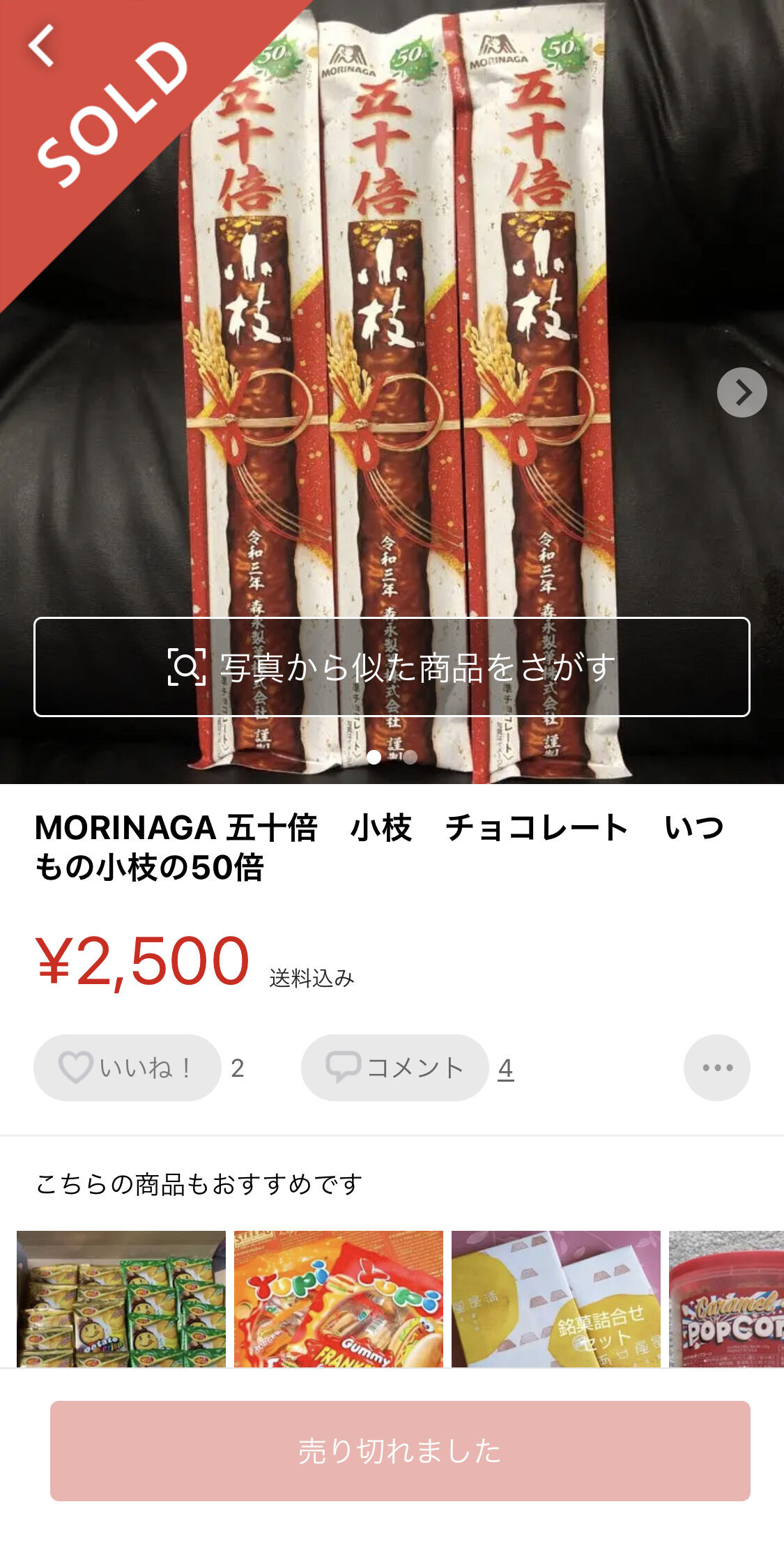The width and height of the screenshot is (784, 1557).
Task: Open the three-dot more options menu
Action: point(717,1068)
